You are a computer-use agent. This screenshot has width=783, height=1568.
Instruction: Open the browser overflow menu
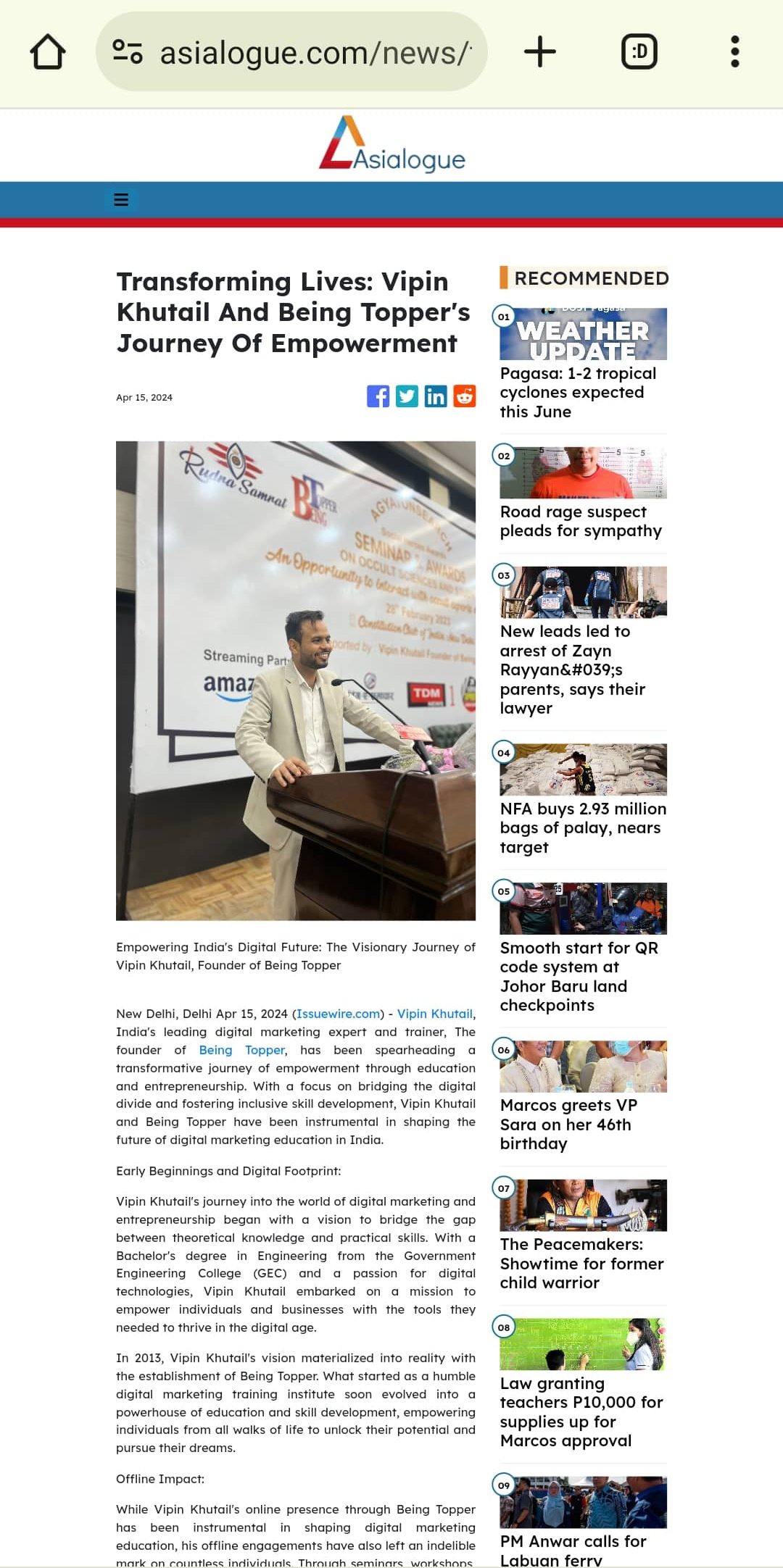tap(734, 52)
